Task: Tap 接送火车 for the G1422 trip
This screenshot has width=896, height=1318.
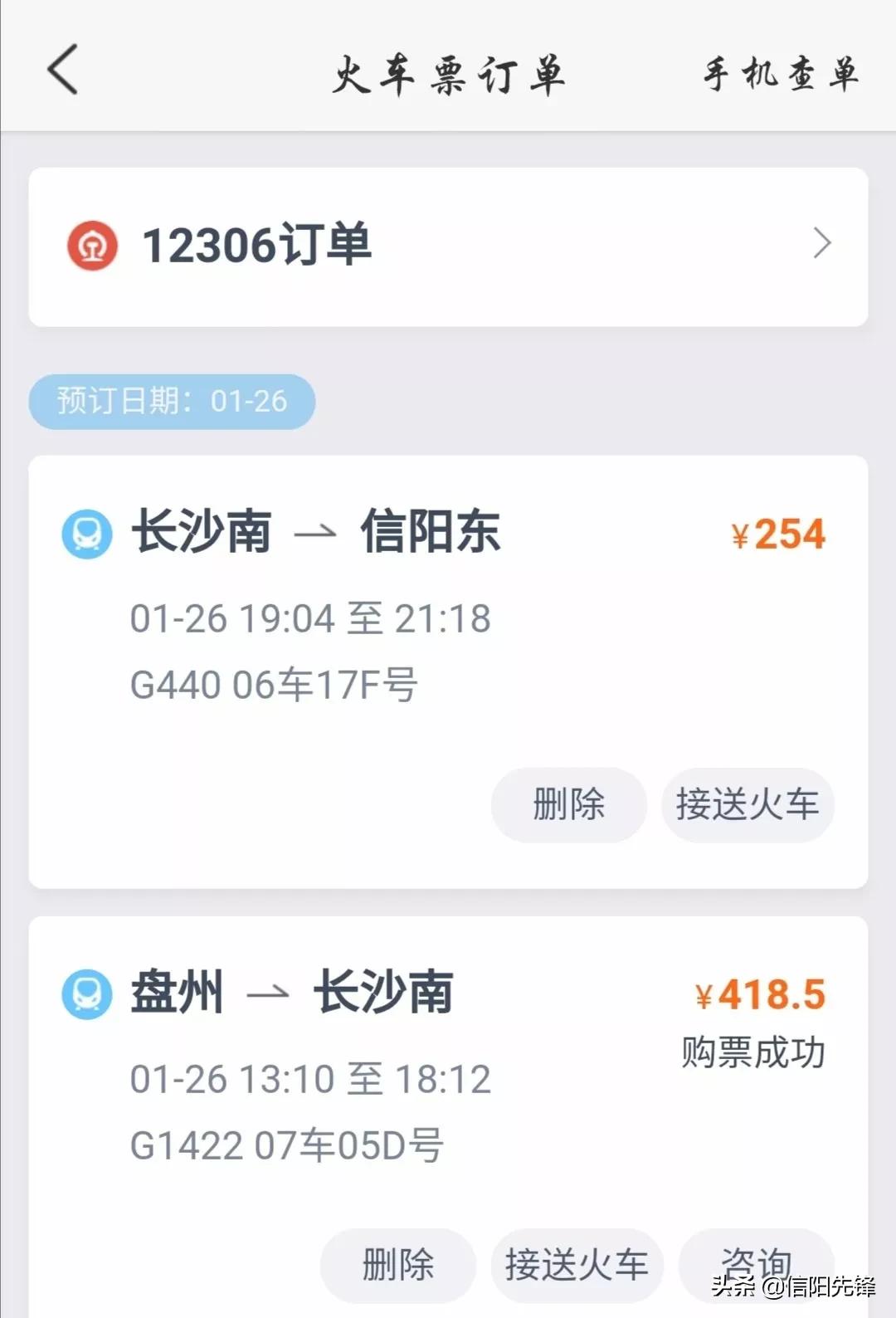Action: [x=577, y=1265]
